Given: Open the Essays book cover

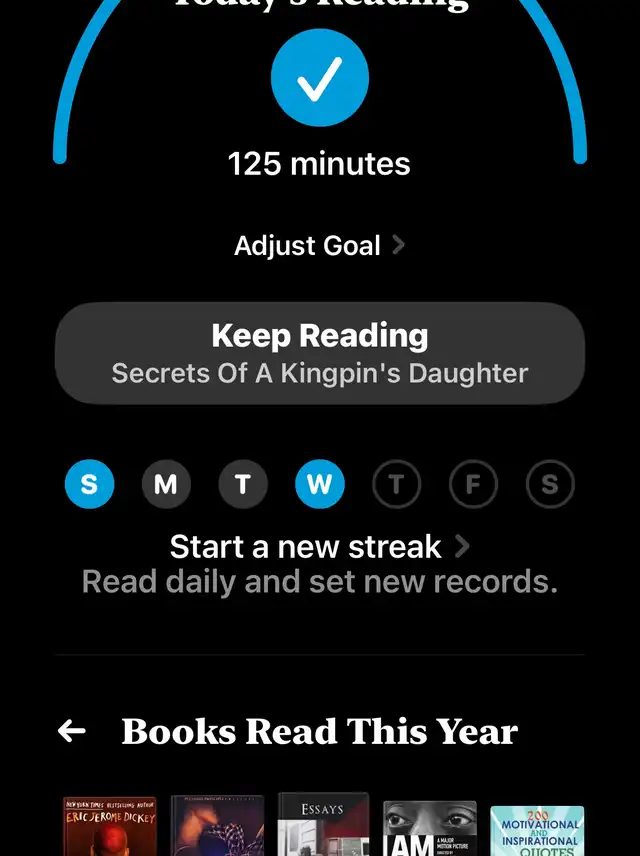Looking at the screenshot, I should [x=323, y=824].
